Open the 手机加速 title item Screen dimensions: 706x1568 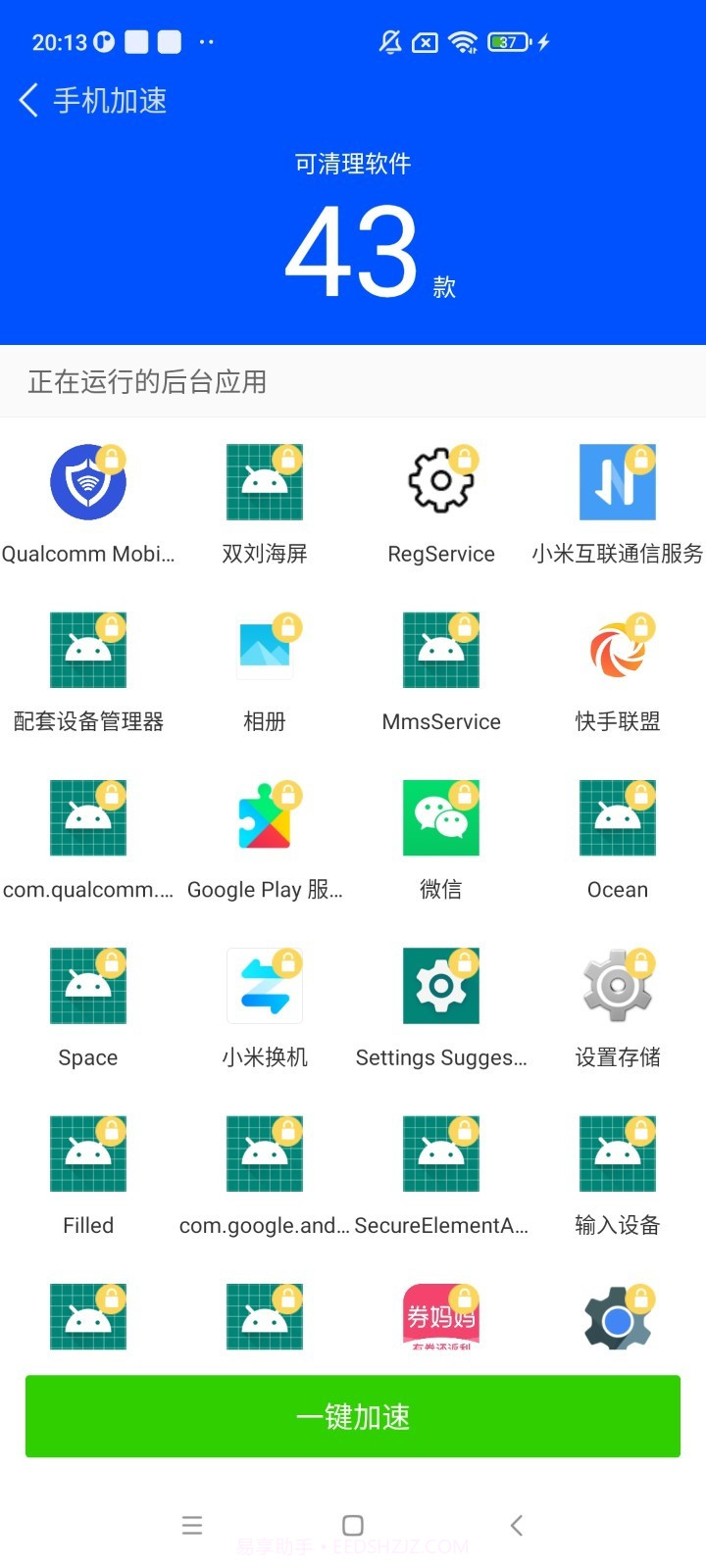pos(111,99)
